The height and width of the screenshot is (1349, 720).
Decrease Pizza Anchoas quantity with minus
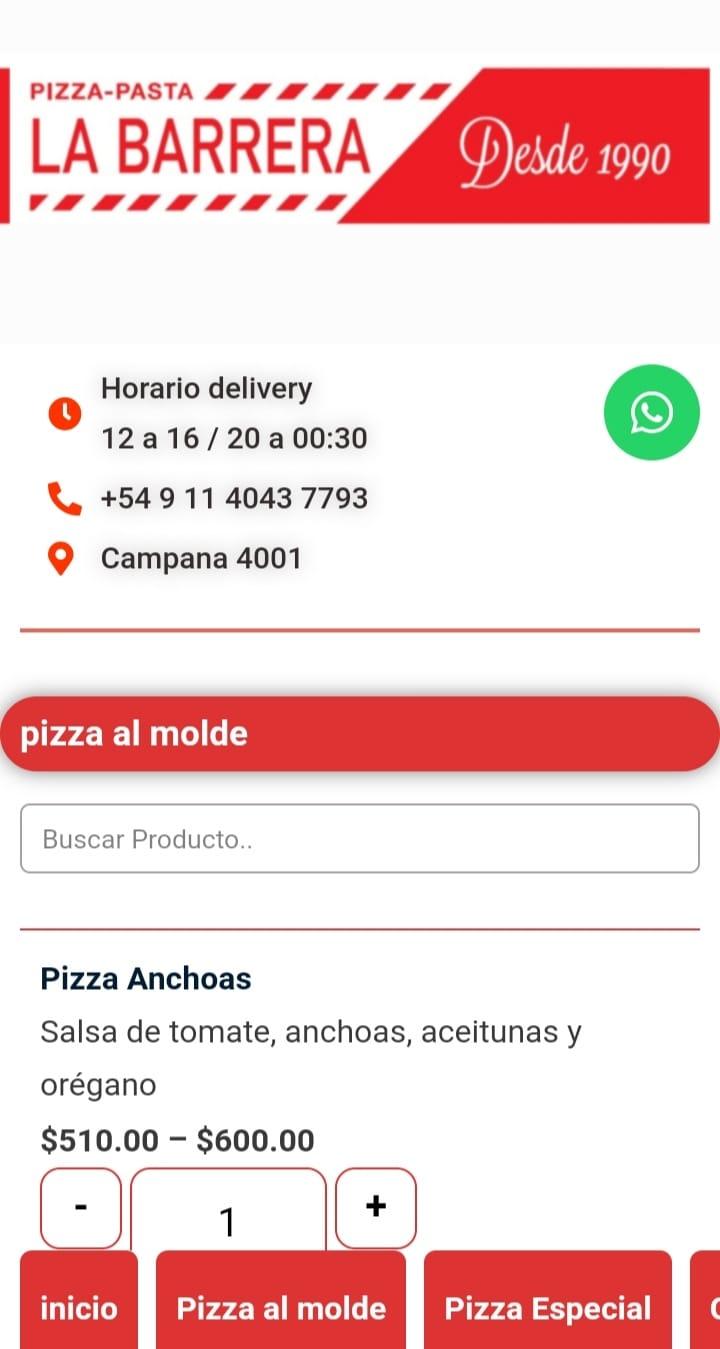pyautogui.click(x=81, y=1208)
